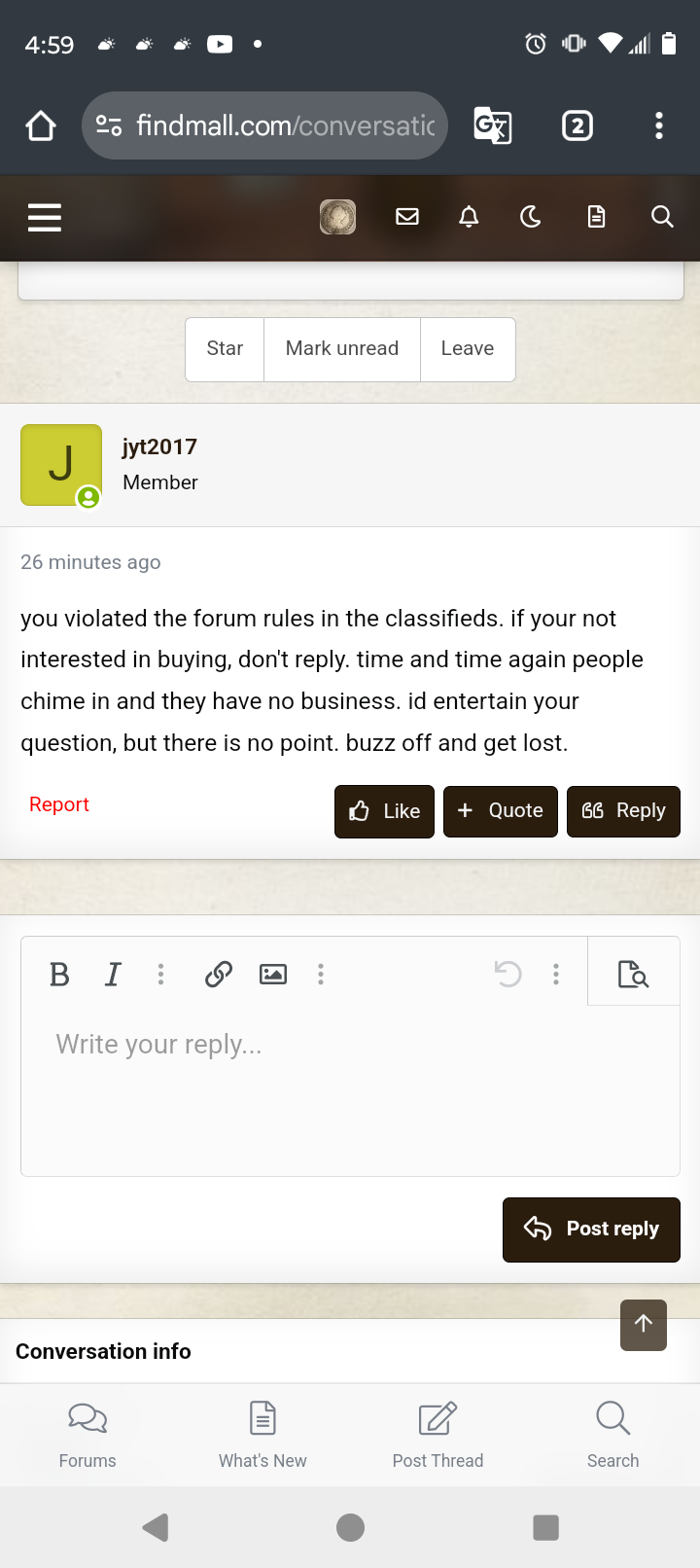Reply to jyt2017's message
Screen dimensions: 700x1568
click(x=623, y=811)
